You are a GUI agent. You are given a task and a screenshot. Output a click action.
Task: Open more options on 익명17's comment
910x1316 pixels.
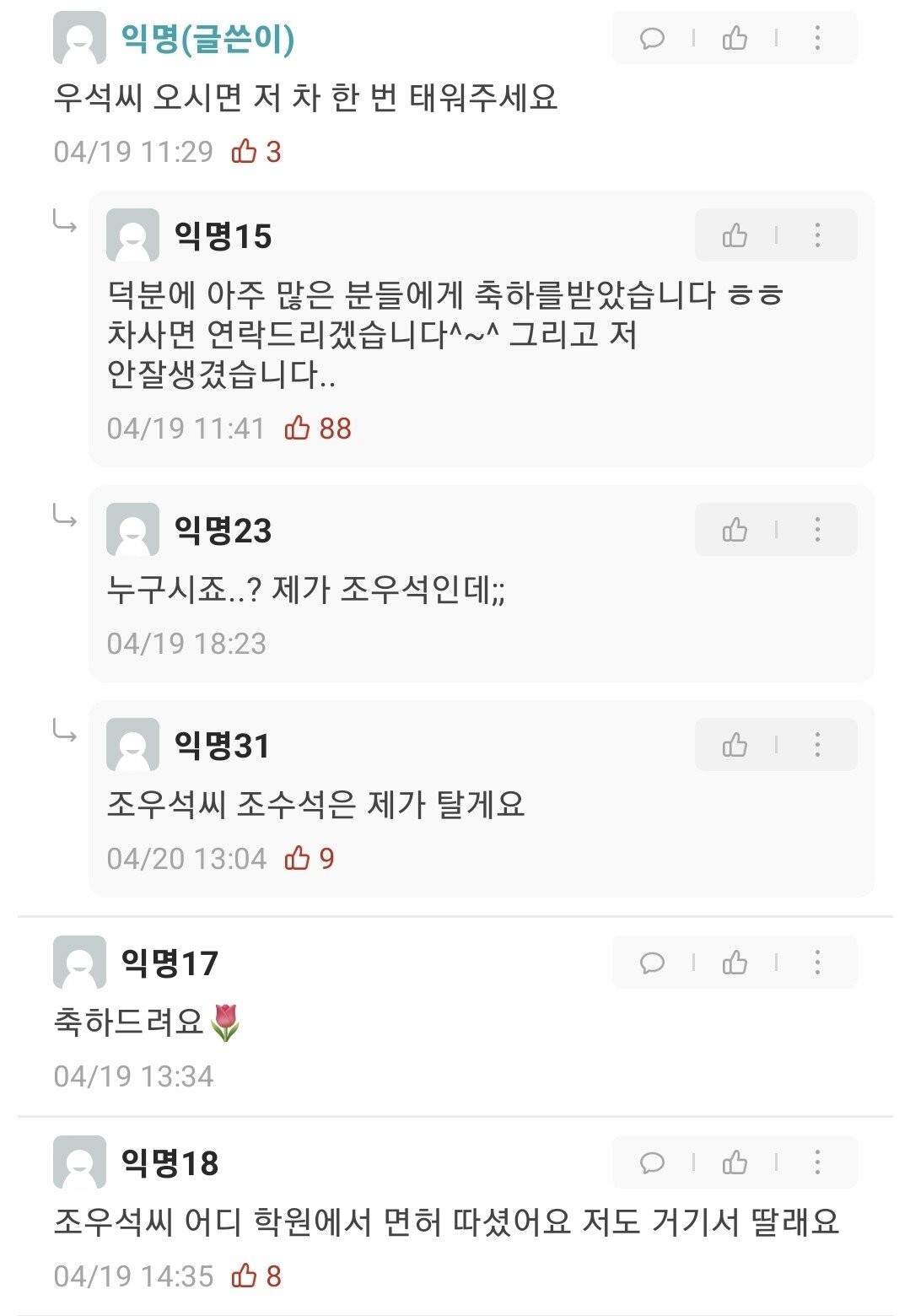[x=817, y=963]
